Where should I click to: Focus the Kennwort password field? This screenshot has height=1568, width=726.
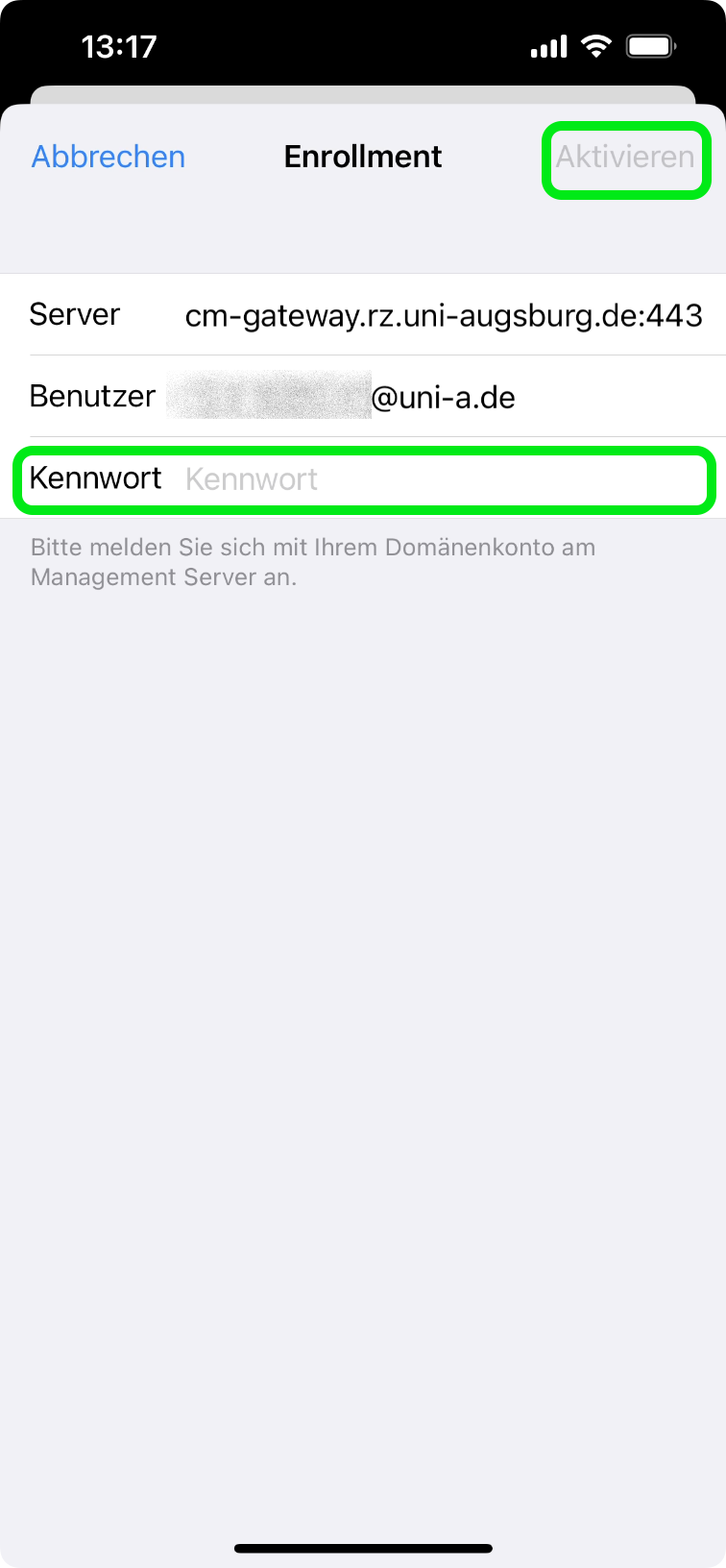442,478
